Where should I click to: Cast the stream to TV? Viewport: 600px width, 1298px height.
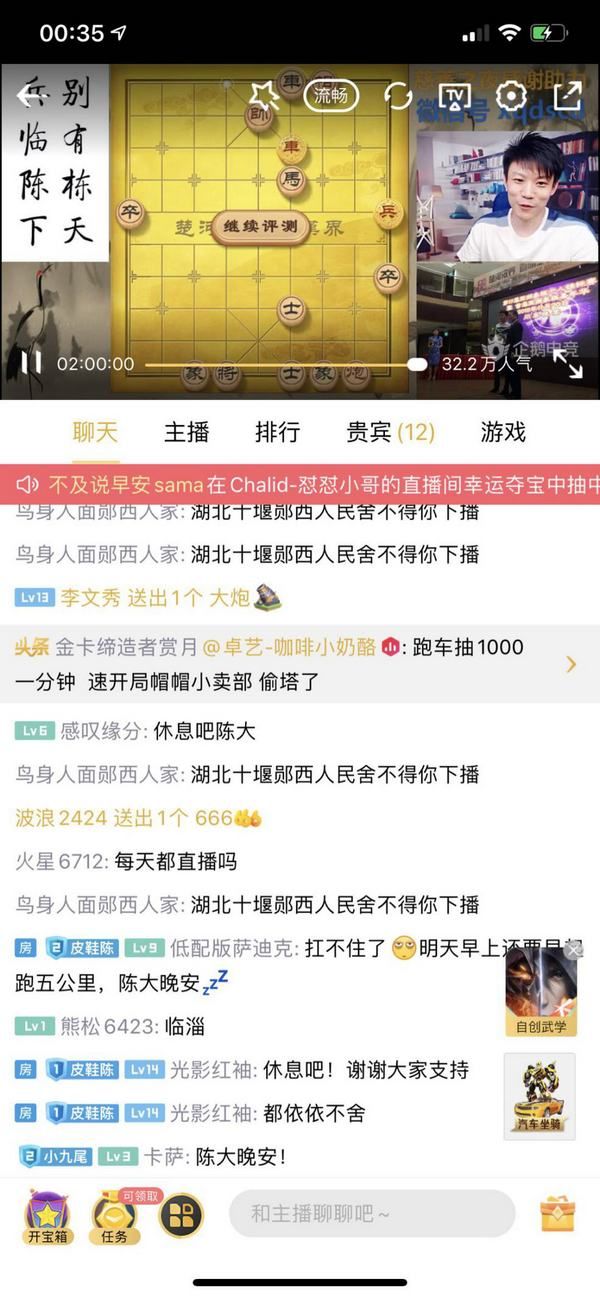(x=455, y=96)
